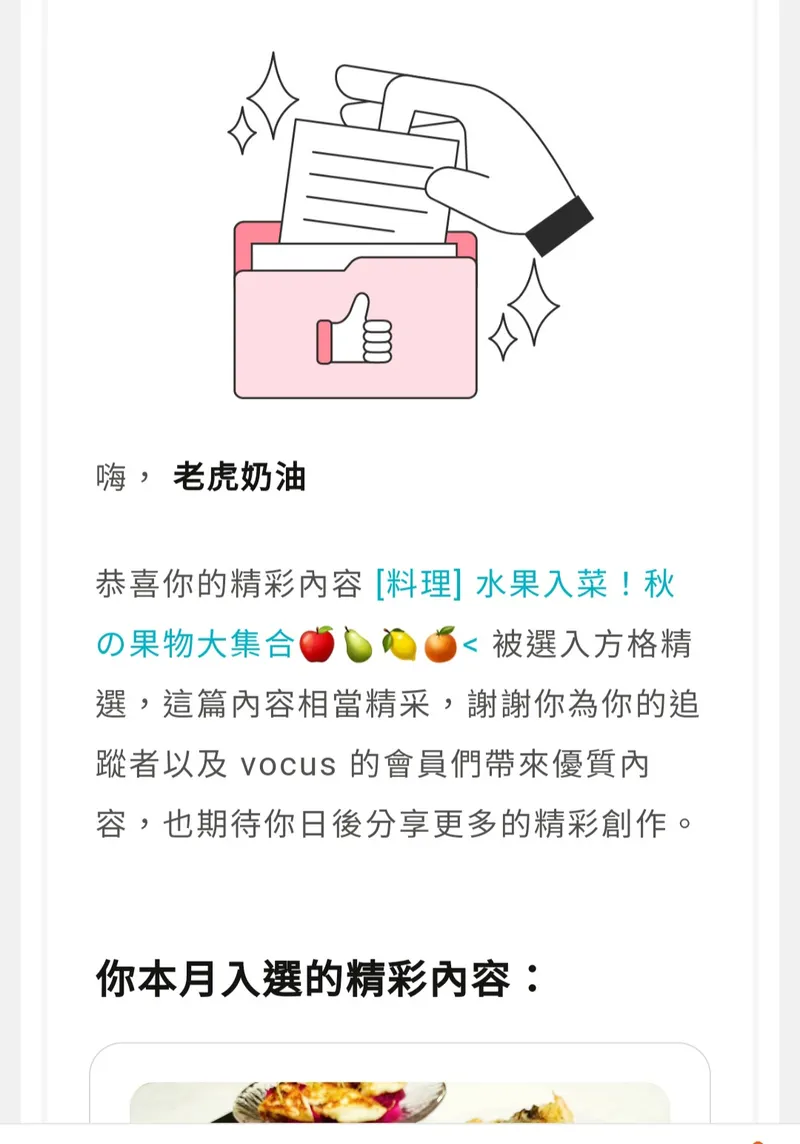Open the linked article 水果入菜！秋の果物大集合
800x1144 pixels.
pos(524,585)
